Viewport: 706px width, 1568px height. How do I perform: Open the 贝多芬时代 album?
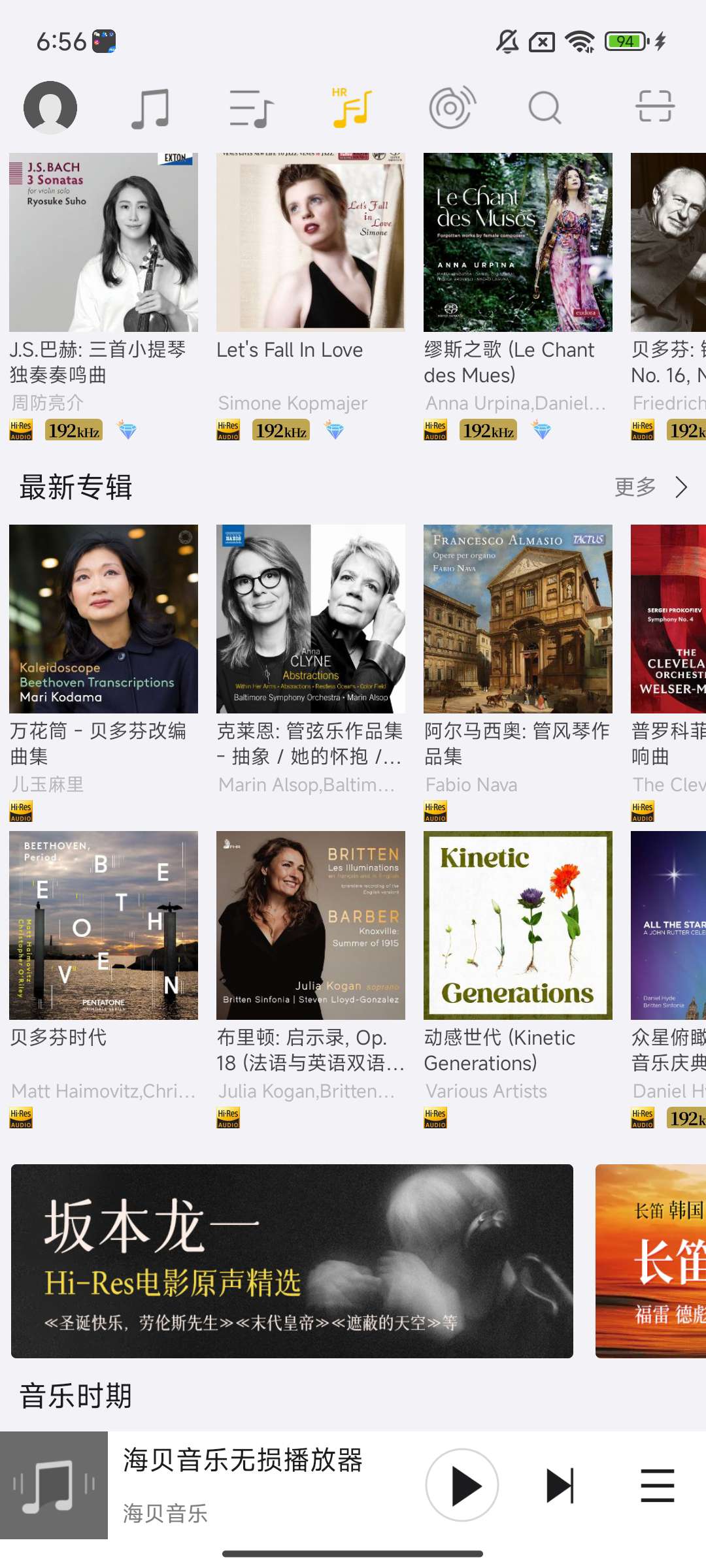click(x=103, y=925)
